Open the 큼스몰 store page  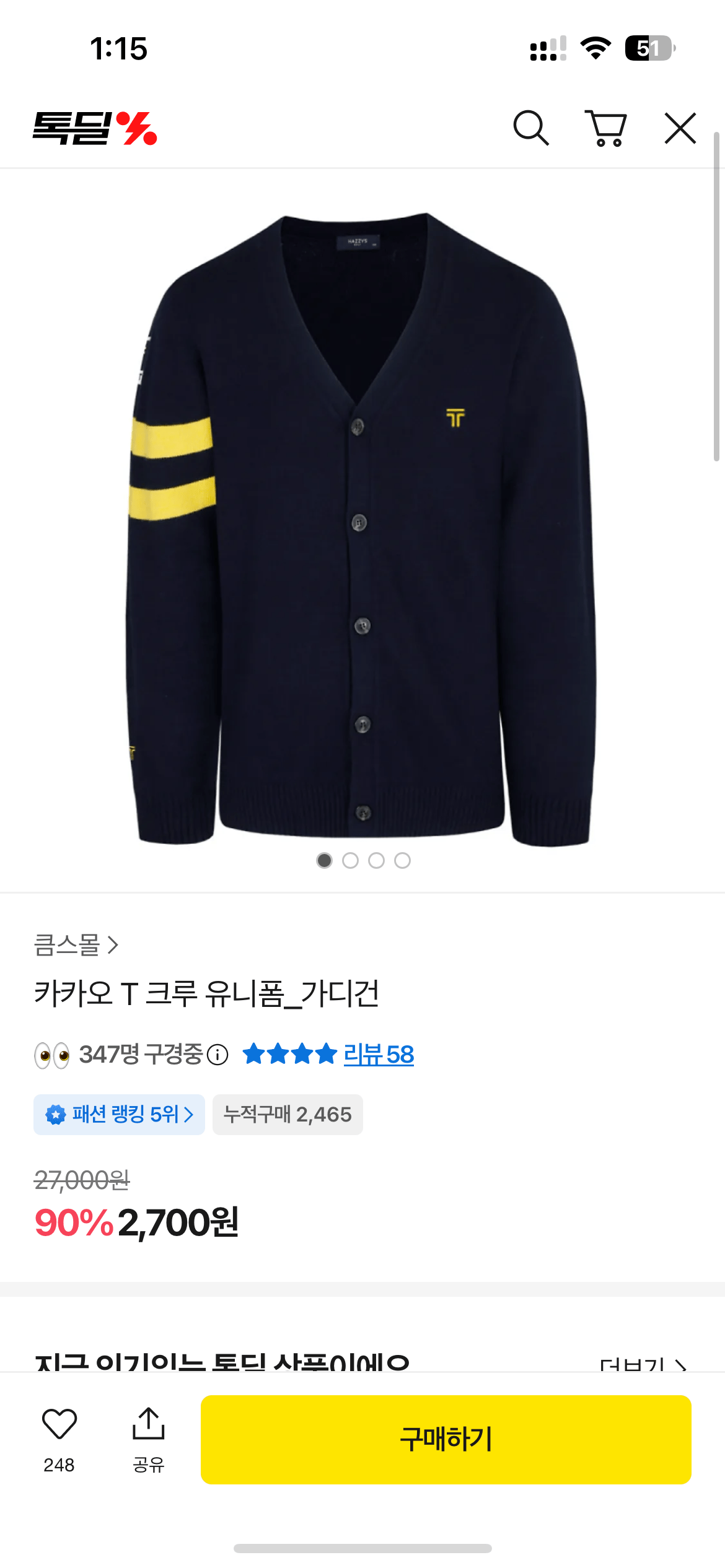(x=76, y=945)
